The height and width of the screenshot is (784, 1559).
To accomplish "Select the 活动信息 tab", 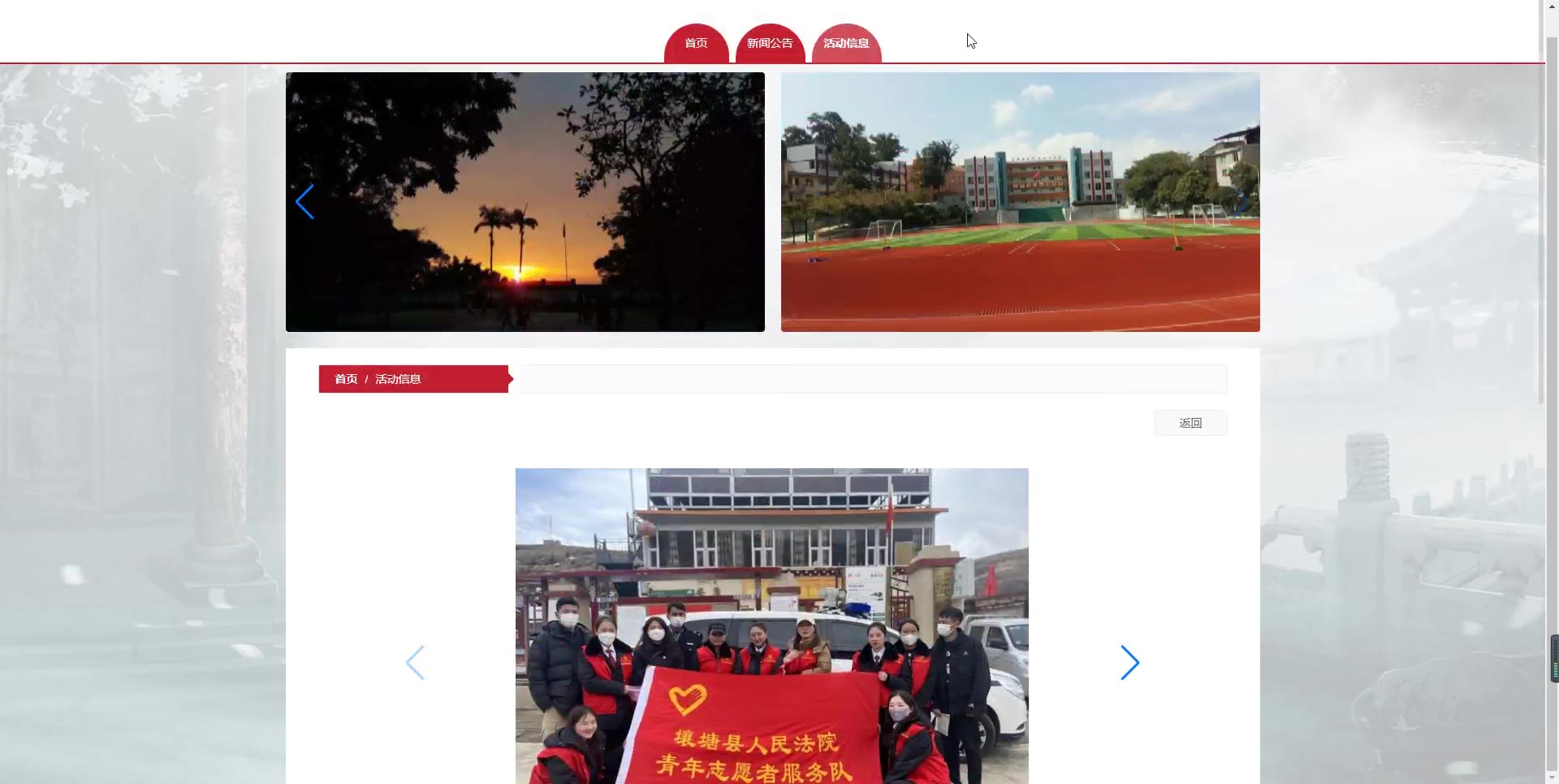I will click(x=846, y=44).
